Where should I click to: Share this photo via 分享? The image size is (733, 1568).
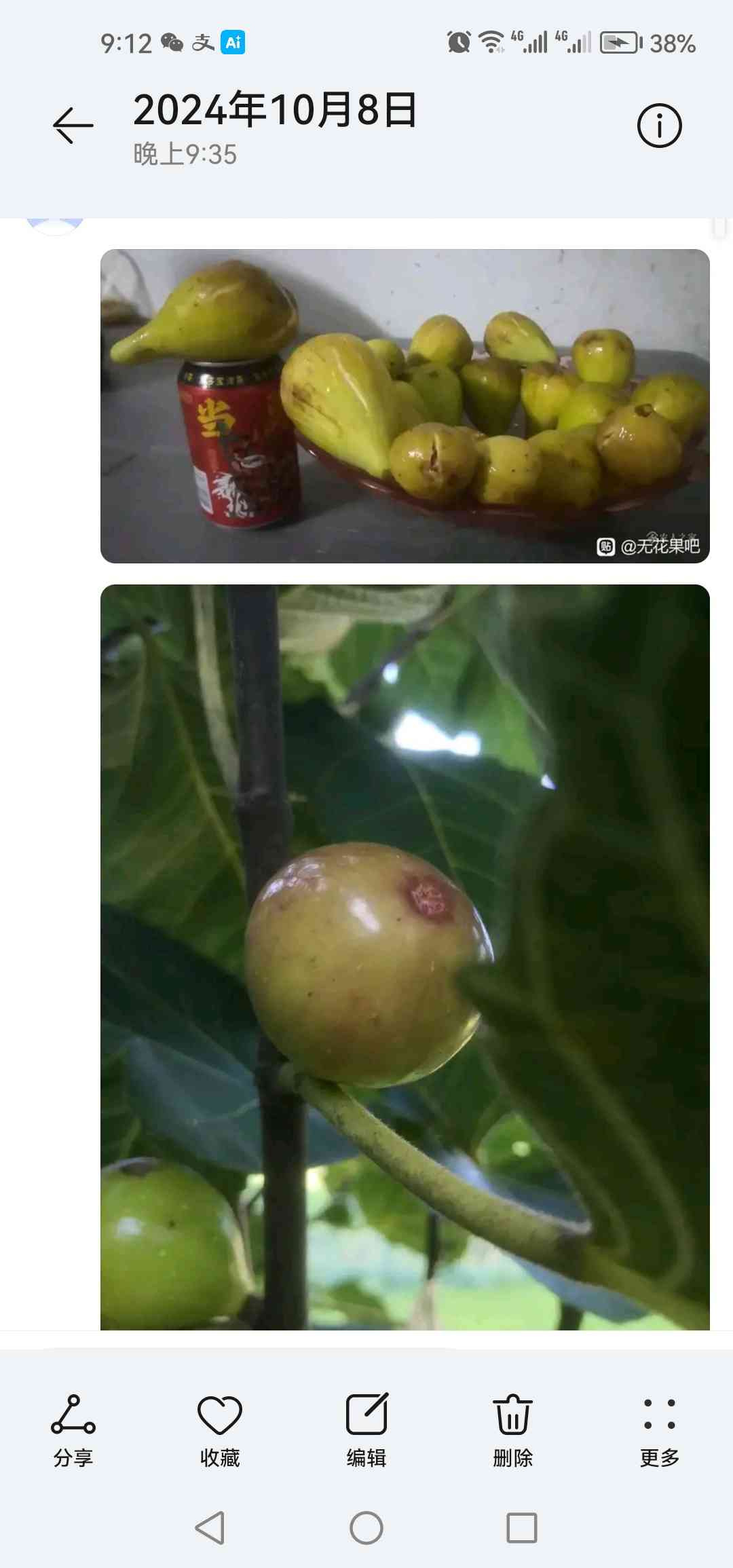(73, 1428)
